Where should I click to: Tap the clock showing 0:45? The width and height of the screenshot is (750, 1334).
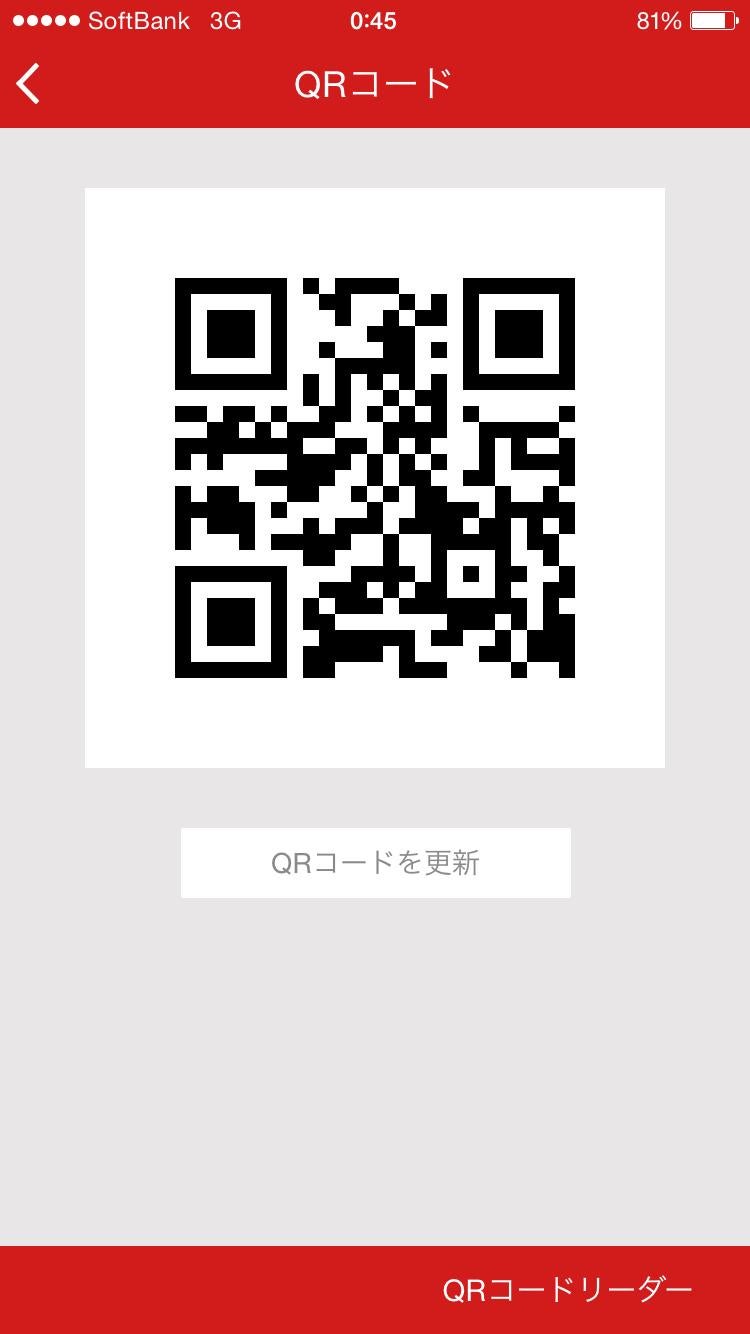(373, 18)
